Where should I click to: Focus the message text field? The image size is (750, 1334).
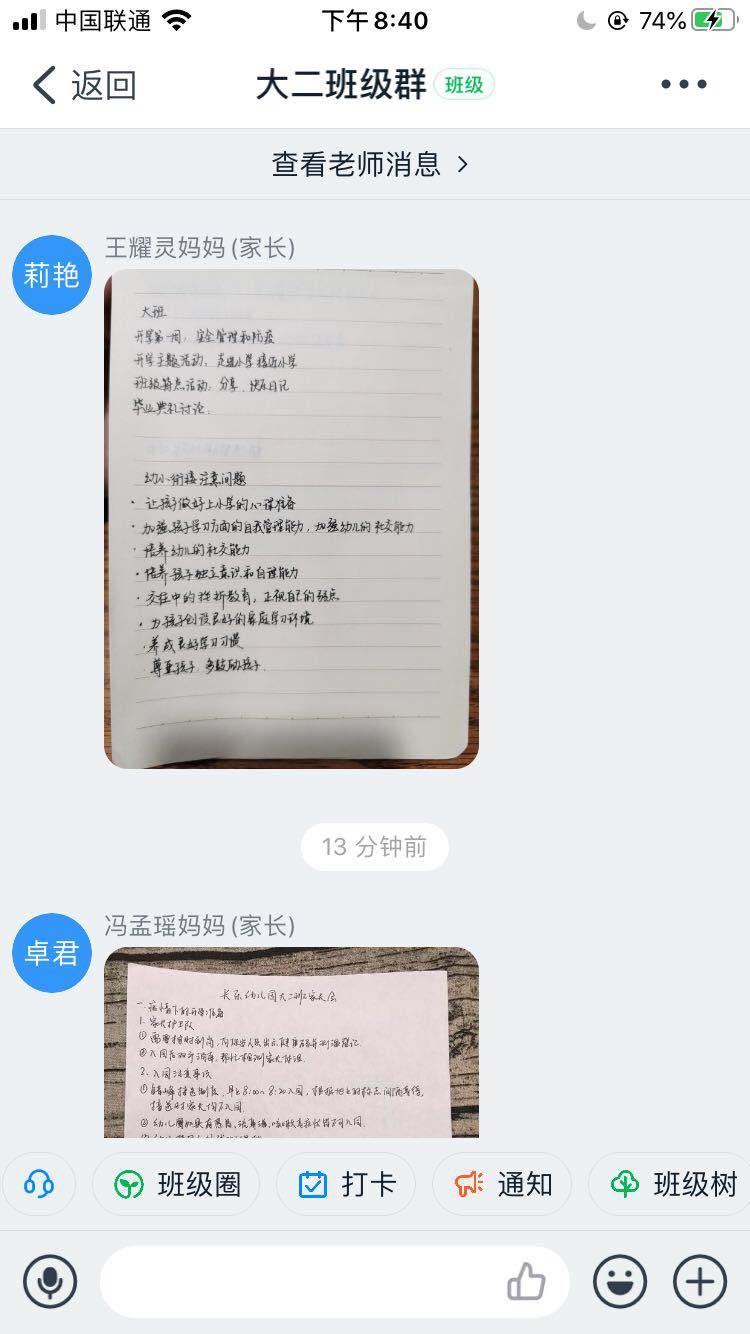pos(300,1281)
